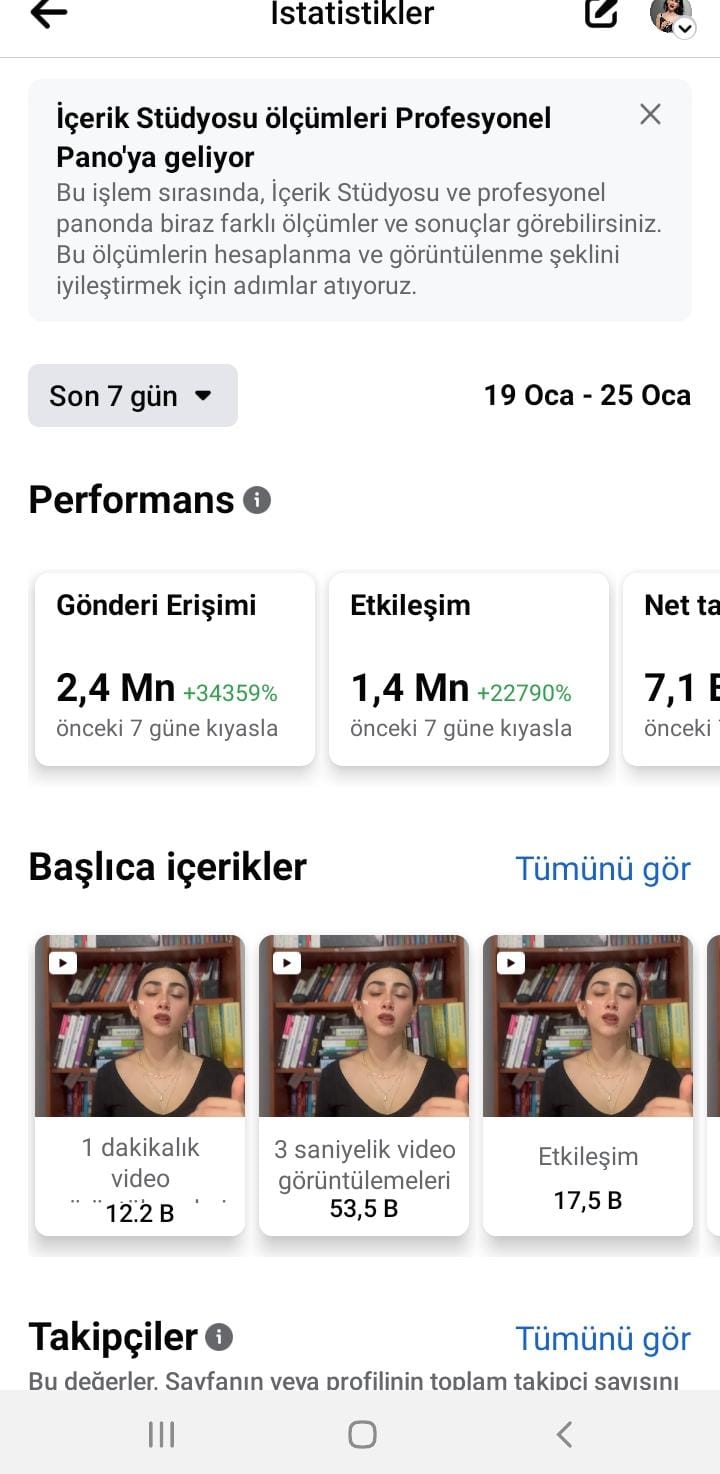Open the Gönderi Erişimi card
The image size is (720, 1474).
pyautogui.click(x=175, y=669)
